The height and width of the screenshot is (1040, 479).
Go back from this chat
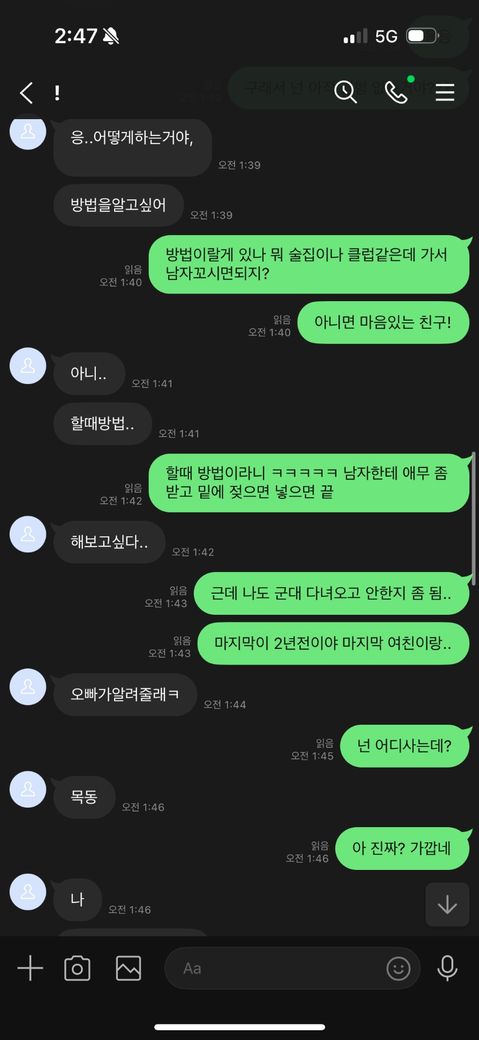click(27, 93)
